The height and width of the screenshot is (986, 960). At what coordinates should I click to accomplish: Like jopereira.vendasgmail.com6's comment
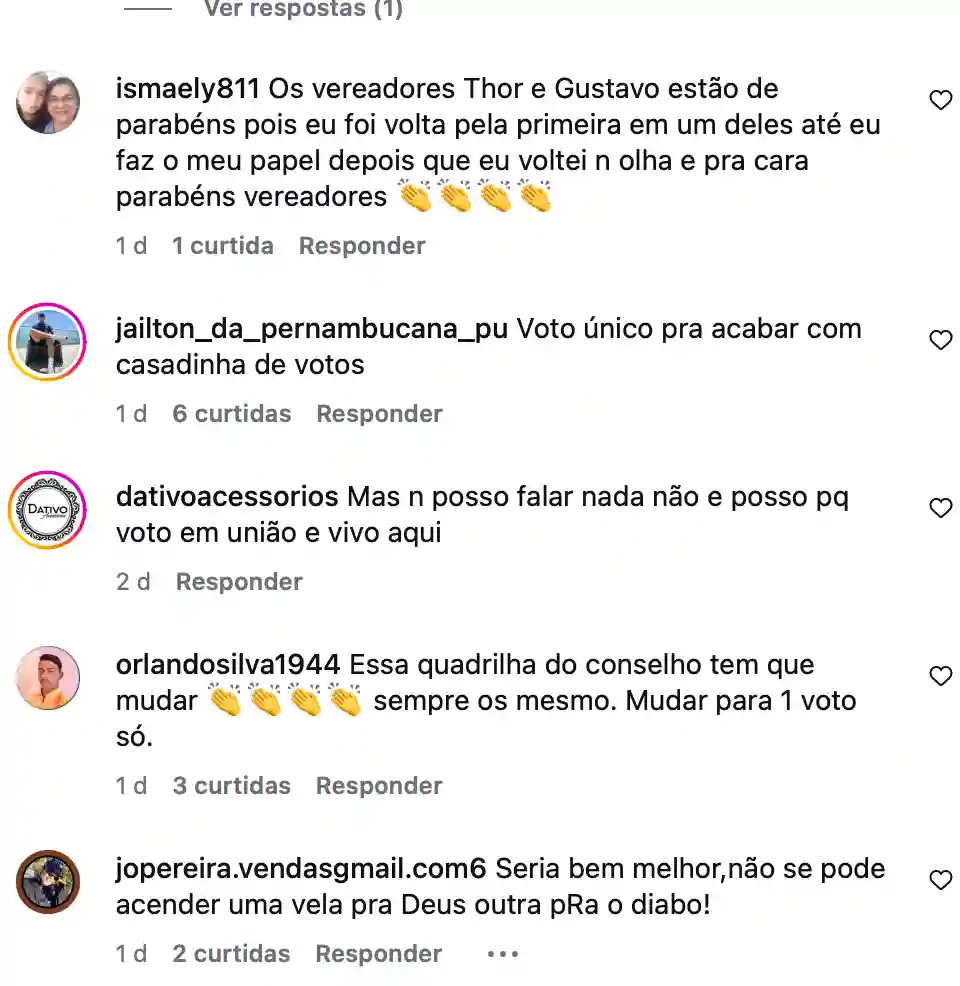click(x=940, y=881)
